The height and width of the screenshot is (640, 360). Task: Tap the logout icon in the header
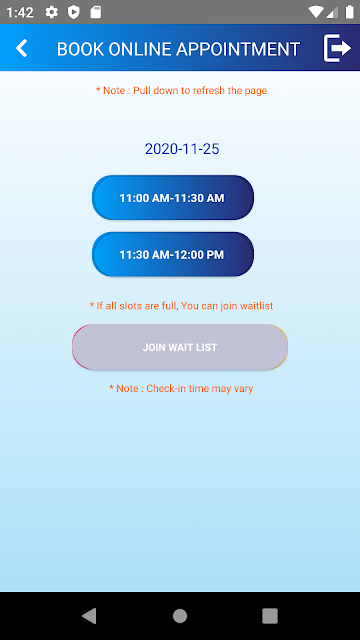(x=337, y=48)
